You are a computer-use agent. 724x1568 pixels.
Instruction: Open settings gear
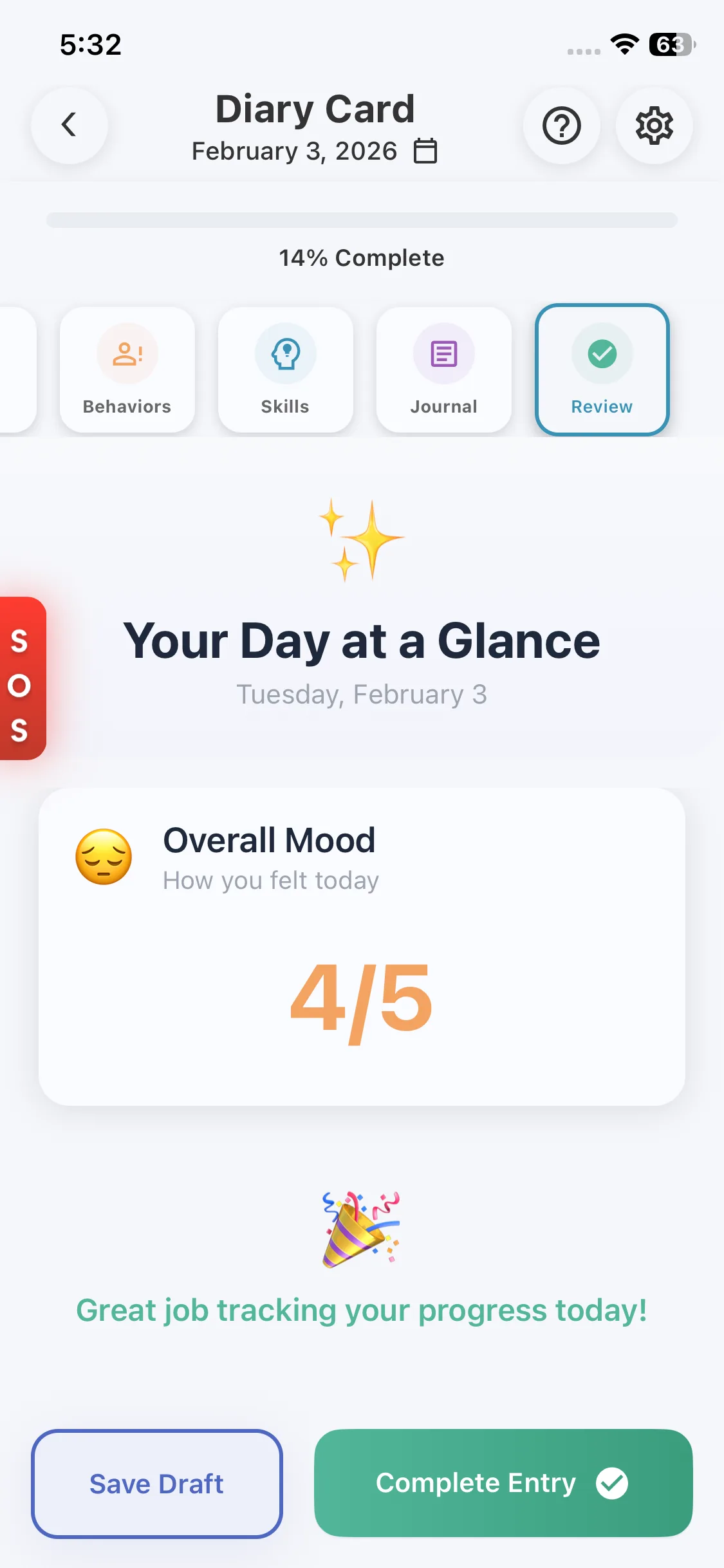[654, 126]
